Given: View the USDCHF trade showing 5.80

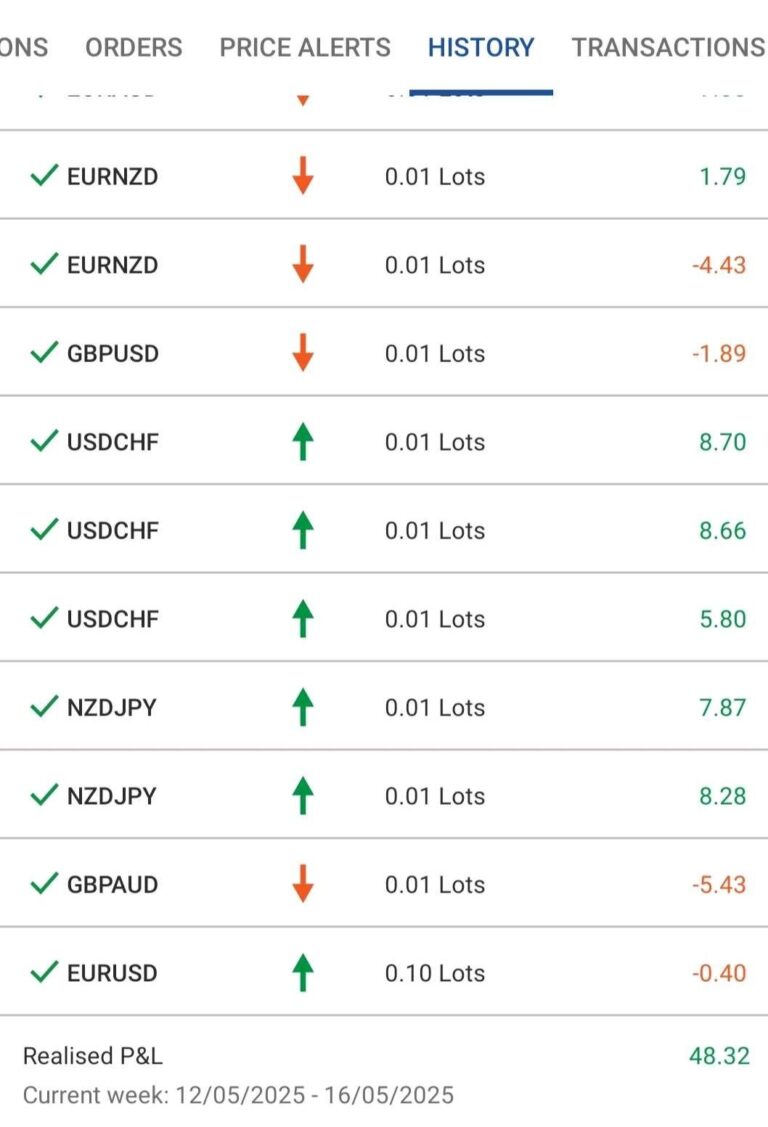Looking at the screenshot, I should tap(384, 619).
